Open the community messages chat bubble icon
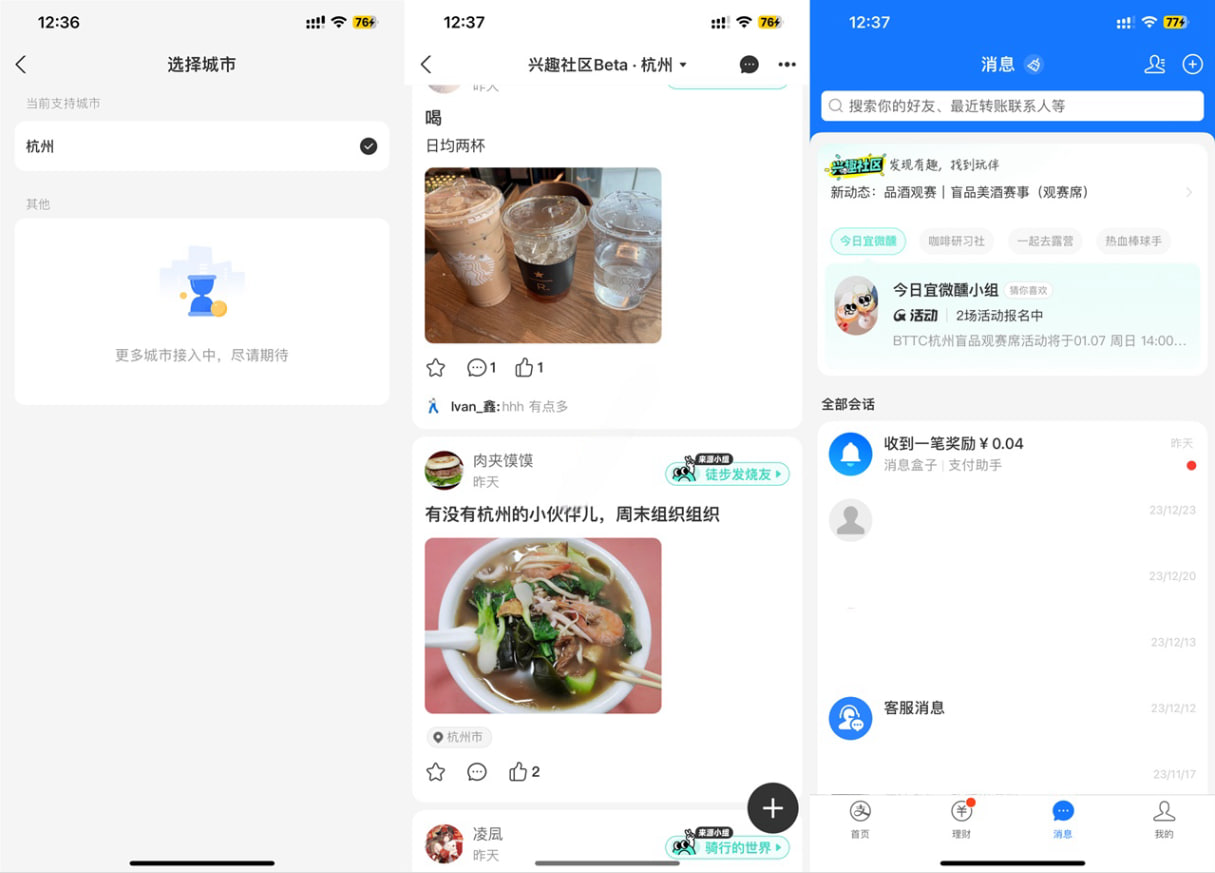This screenshot has width=1215, height=873. pos(749,65)
